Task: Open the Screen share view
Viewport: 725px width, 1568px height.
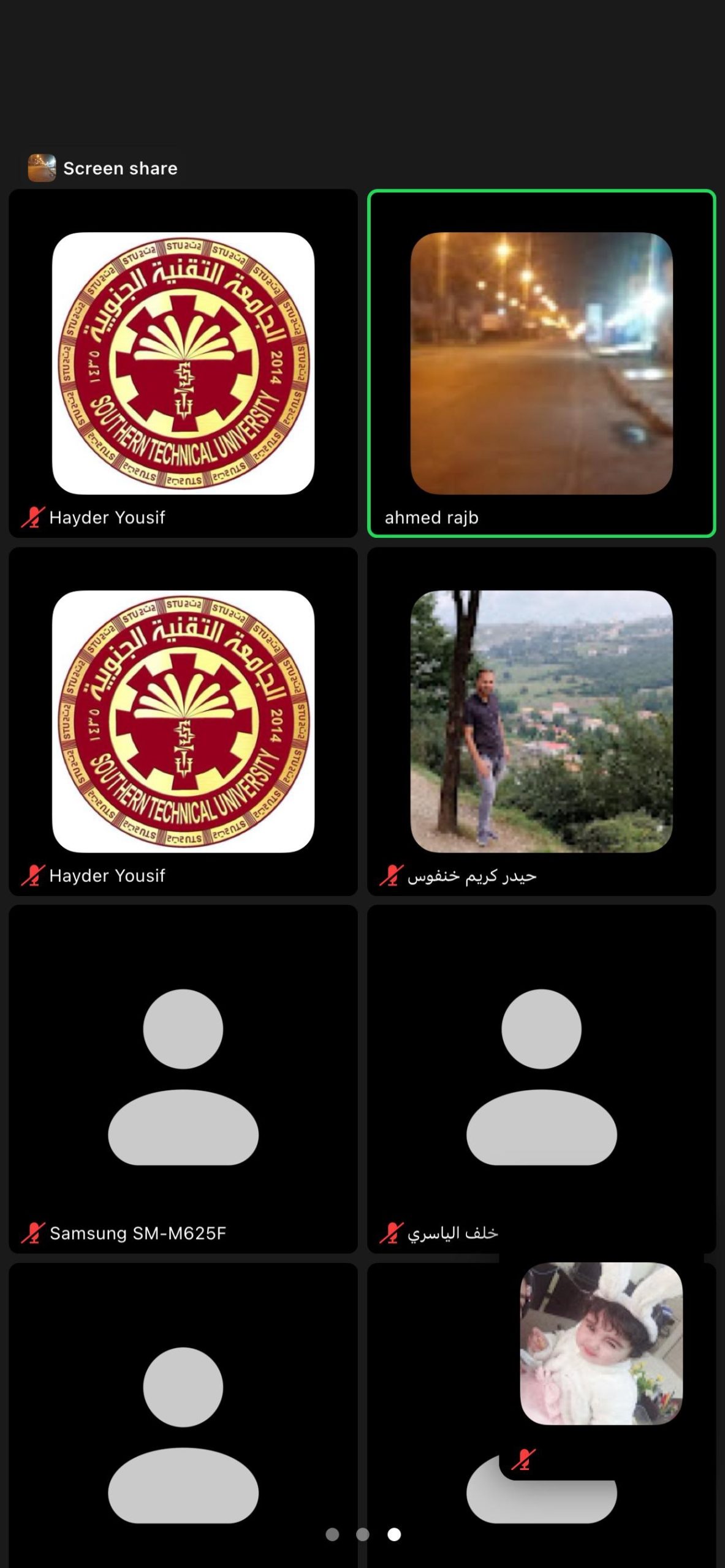Action: [x=103, y=168]
